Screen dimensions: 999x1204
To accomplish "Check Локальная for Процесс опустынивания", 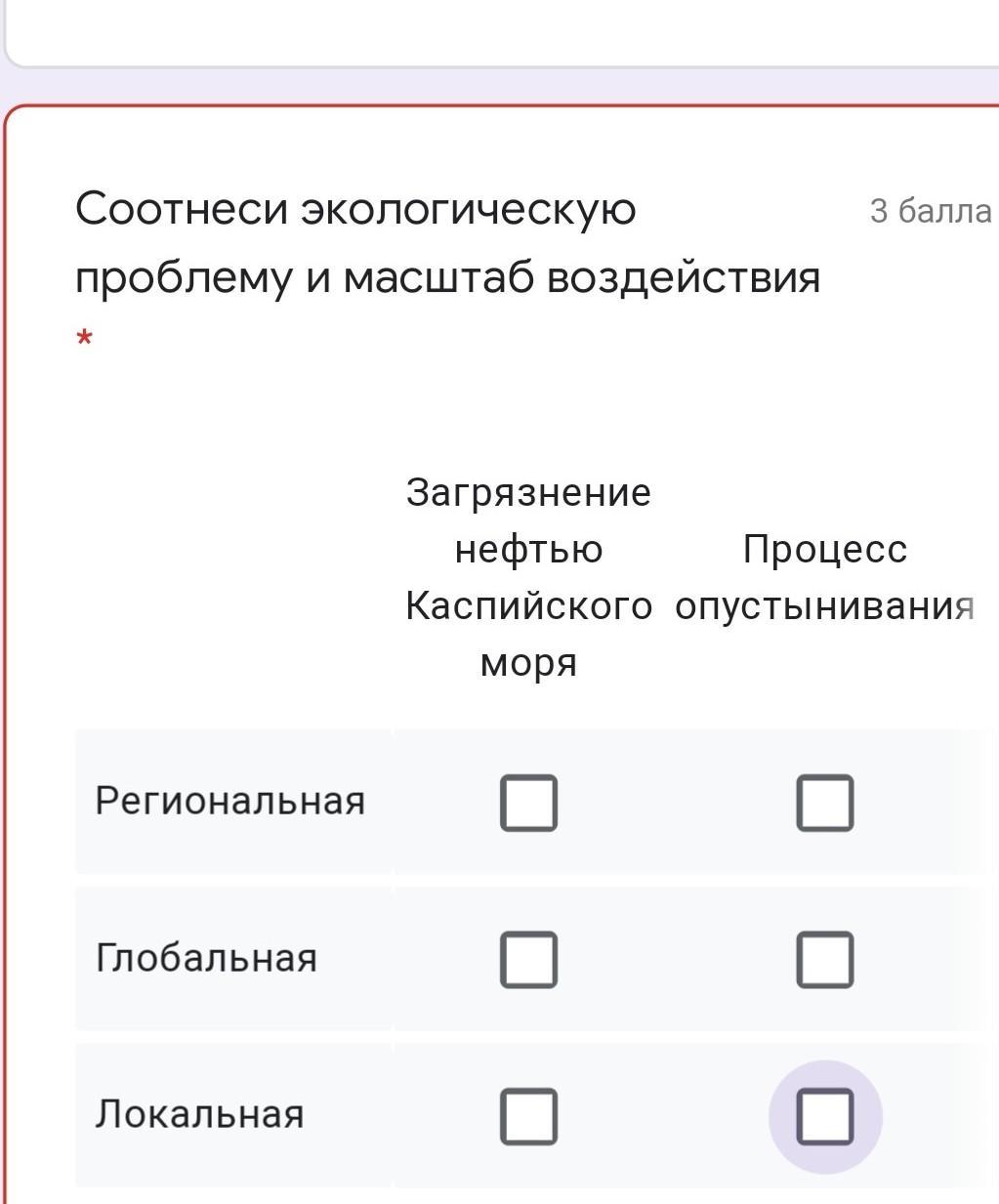I will [x=825, y=1116].
